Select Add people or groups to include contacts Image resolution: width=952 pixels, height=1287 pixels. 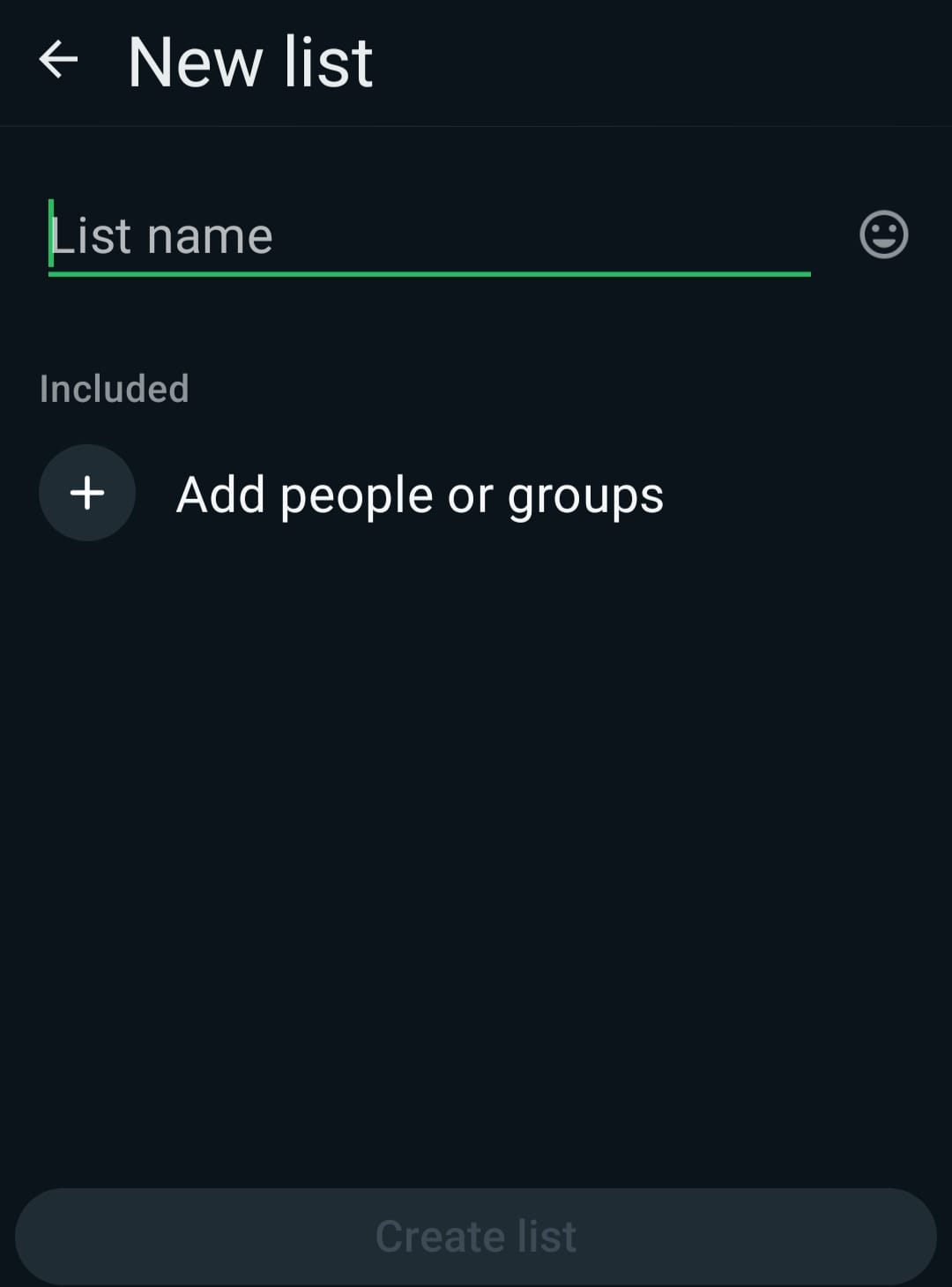click(x=420, y=494)
